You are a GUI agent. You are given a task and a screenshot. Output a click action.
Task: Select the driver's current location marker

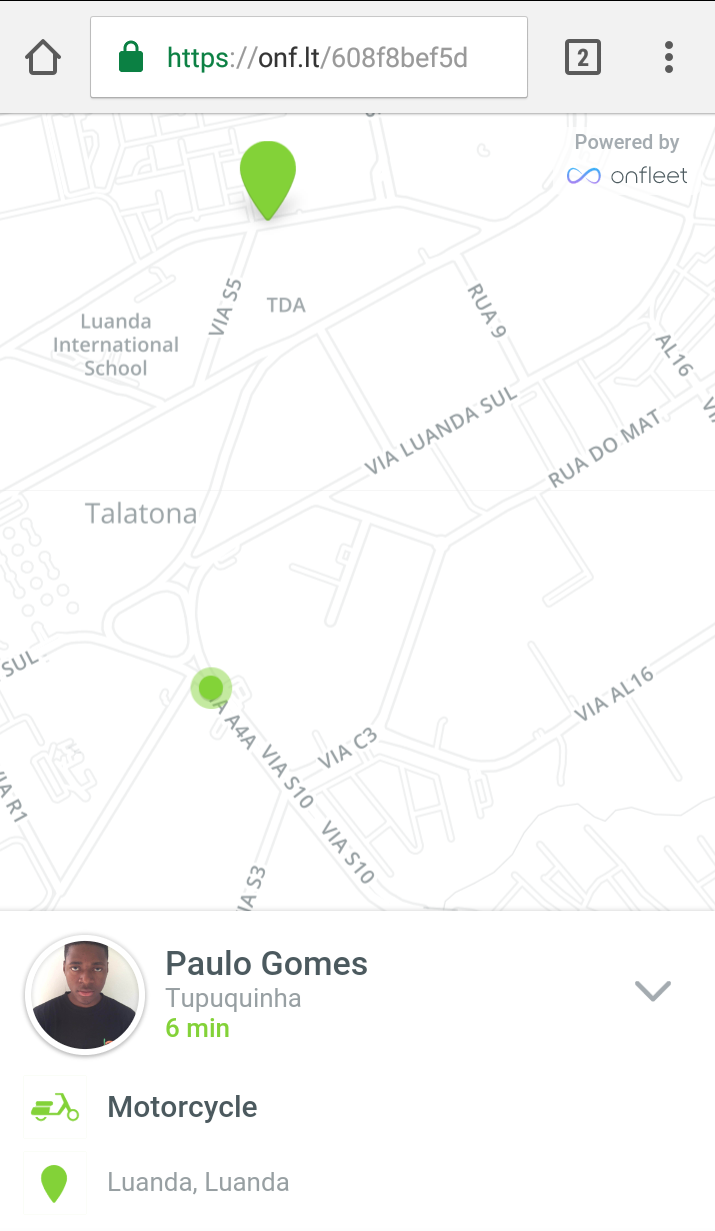coord(211,688)
